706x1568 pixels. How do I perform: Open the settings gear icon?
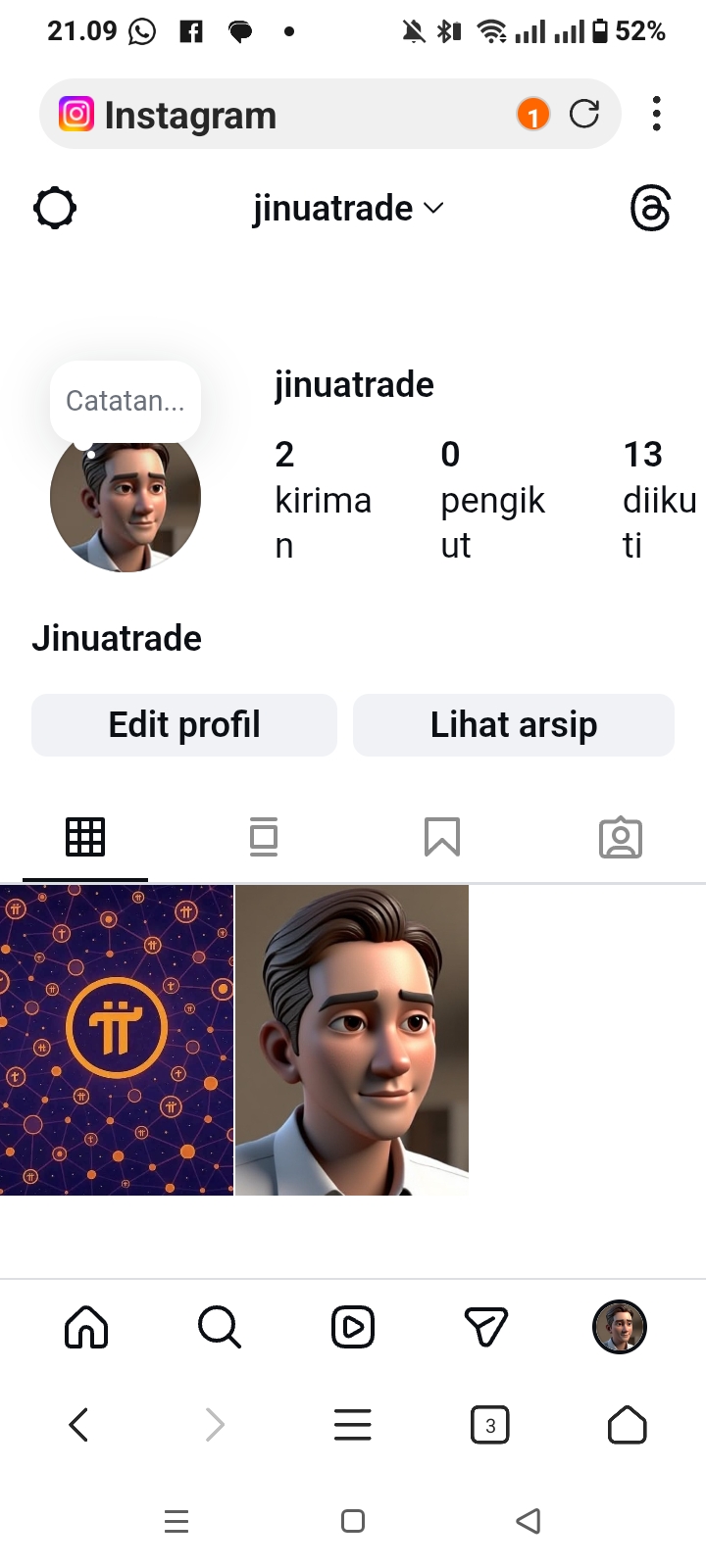coord(55,208)
